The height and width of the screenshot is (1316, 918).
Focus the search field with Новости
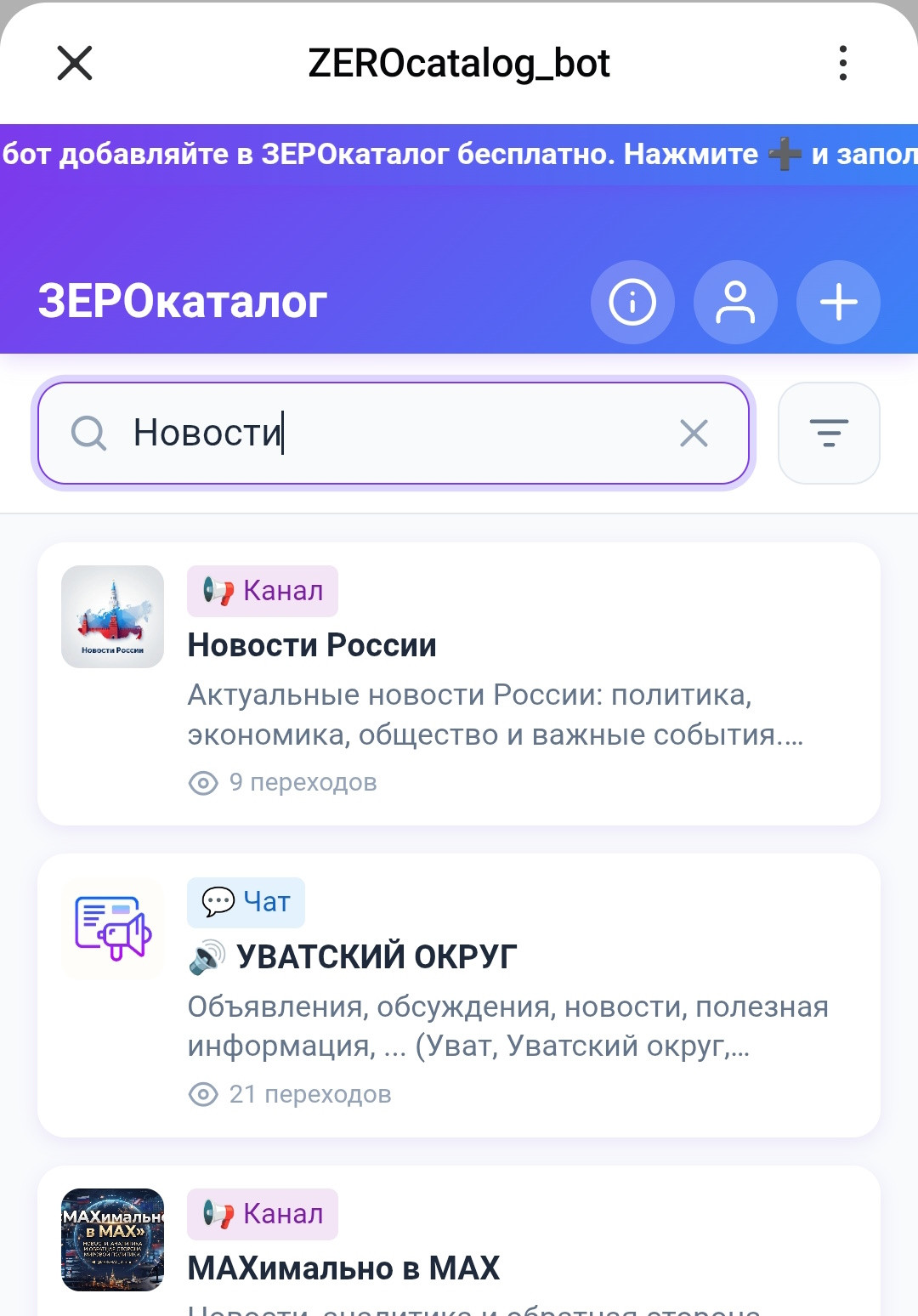point(394,433)
